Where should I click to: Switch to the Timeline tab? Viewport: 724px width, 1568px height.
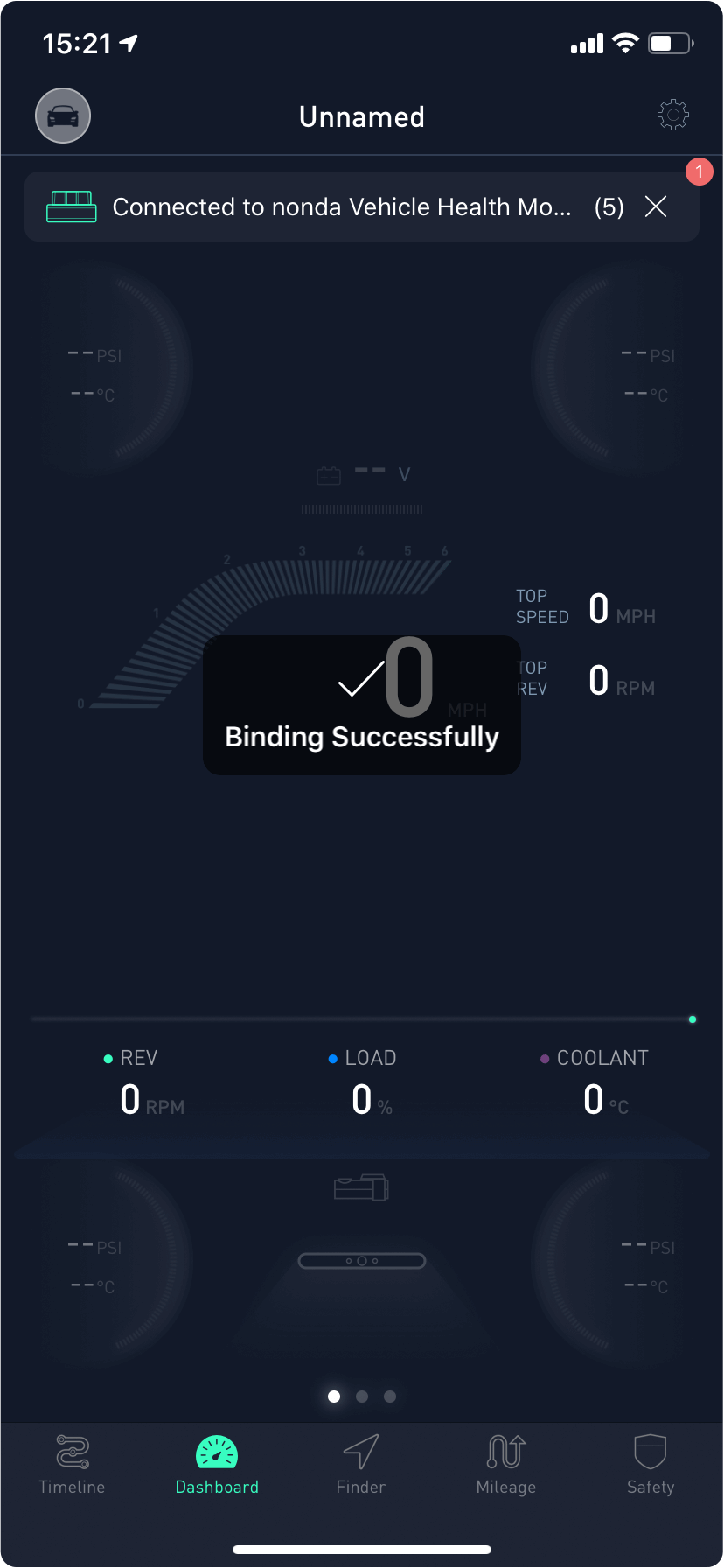coord(73,1465)
